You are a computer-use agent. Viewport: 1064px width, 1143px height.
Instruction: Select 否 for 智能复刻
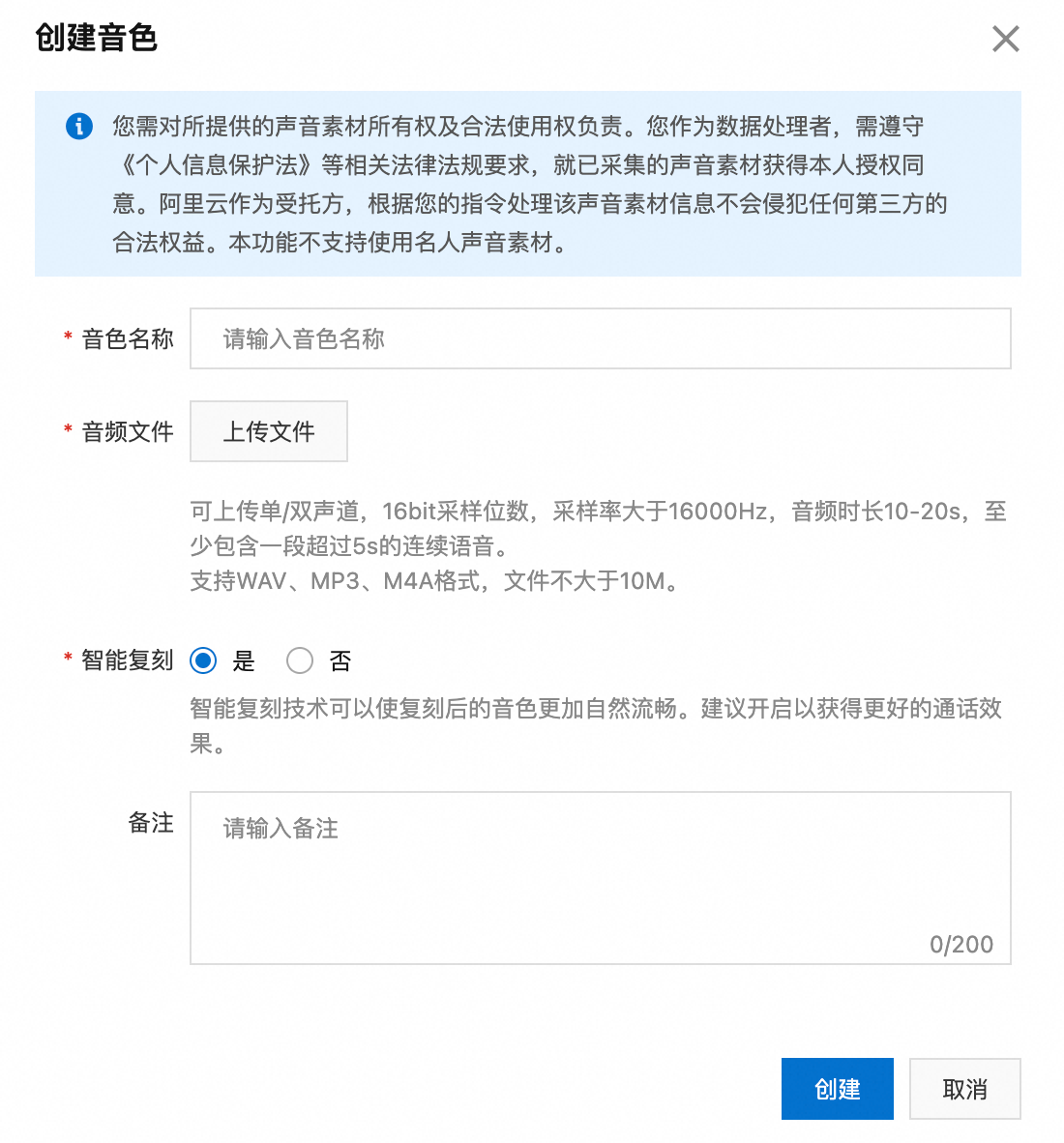pyautogui.click(x=300, y=660)
